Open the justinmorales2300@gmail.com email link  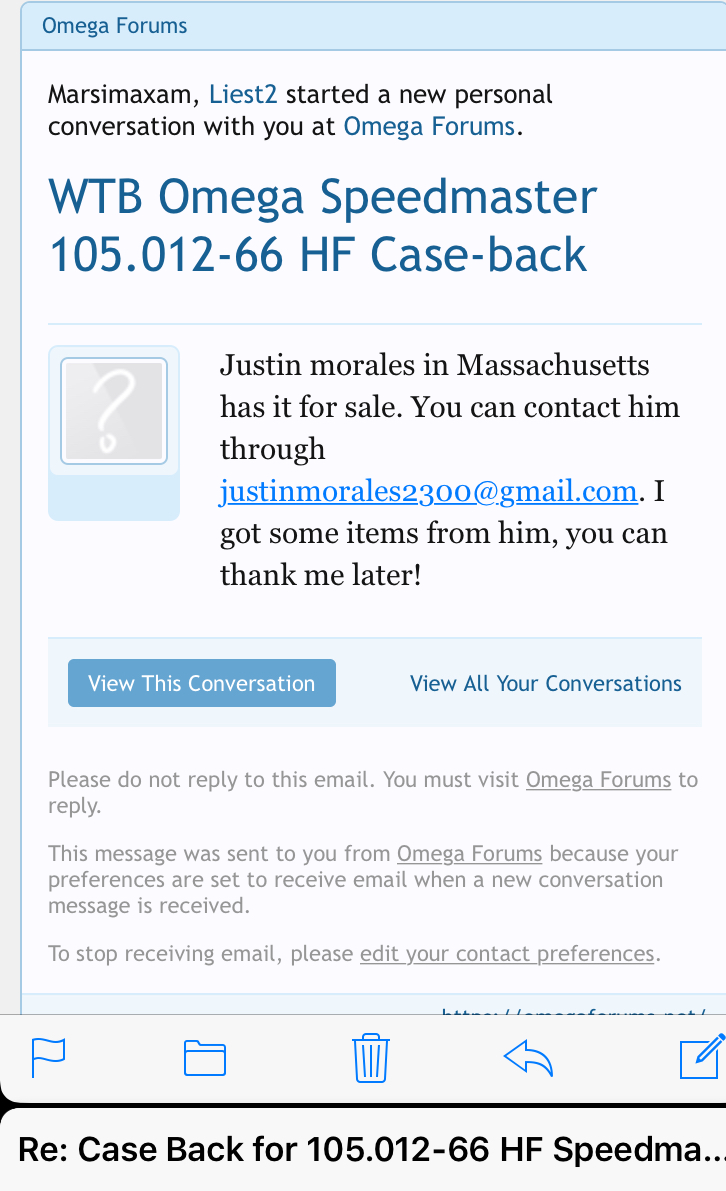[x=428, y=491]
